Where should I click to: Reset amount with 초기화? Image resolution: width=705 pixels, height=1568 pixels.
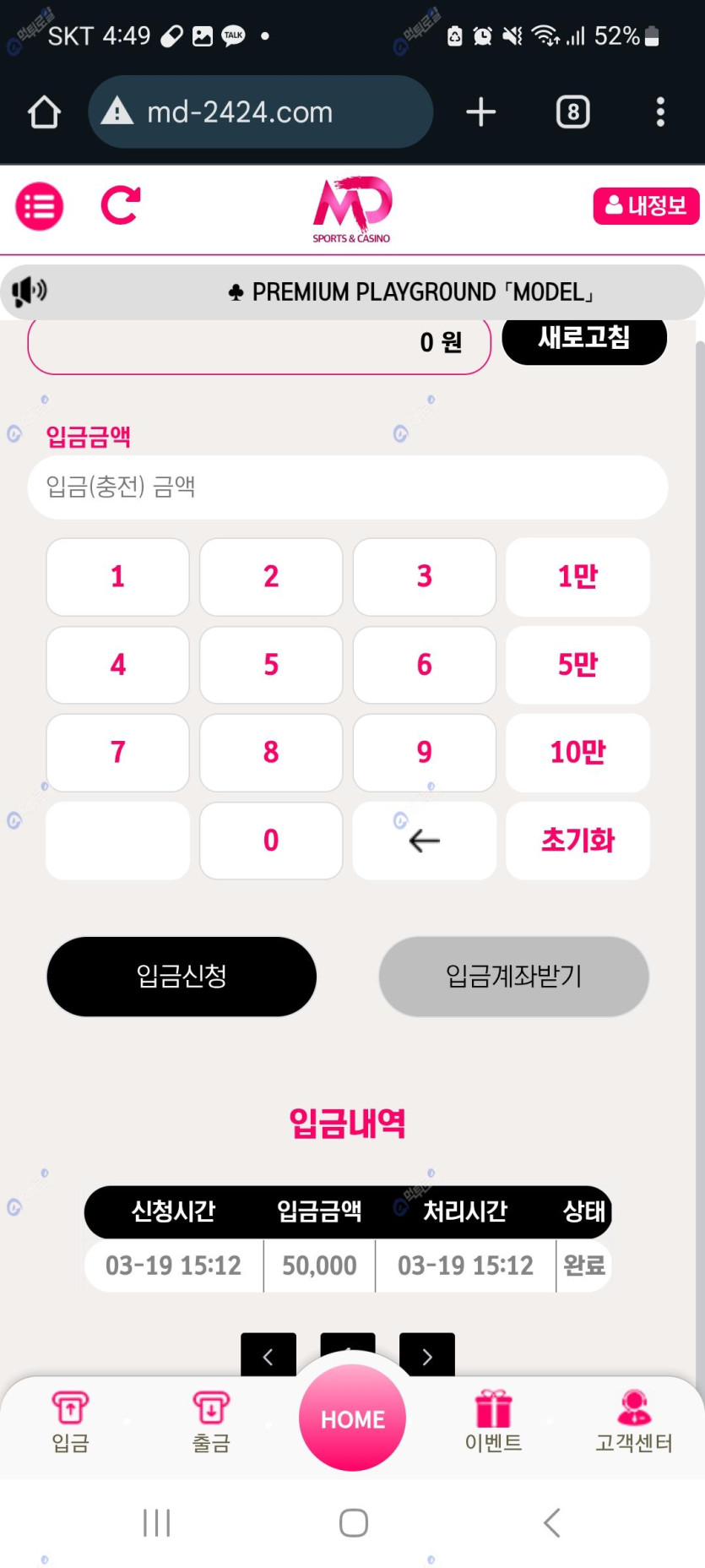pos(578,841)
